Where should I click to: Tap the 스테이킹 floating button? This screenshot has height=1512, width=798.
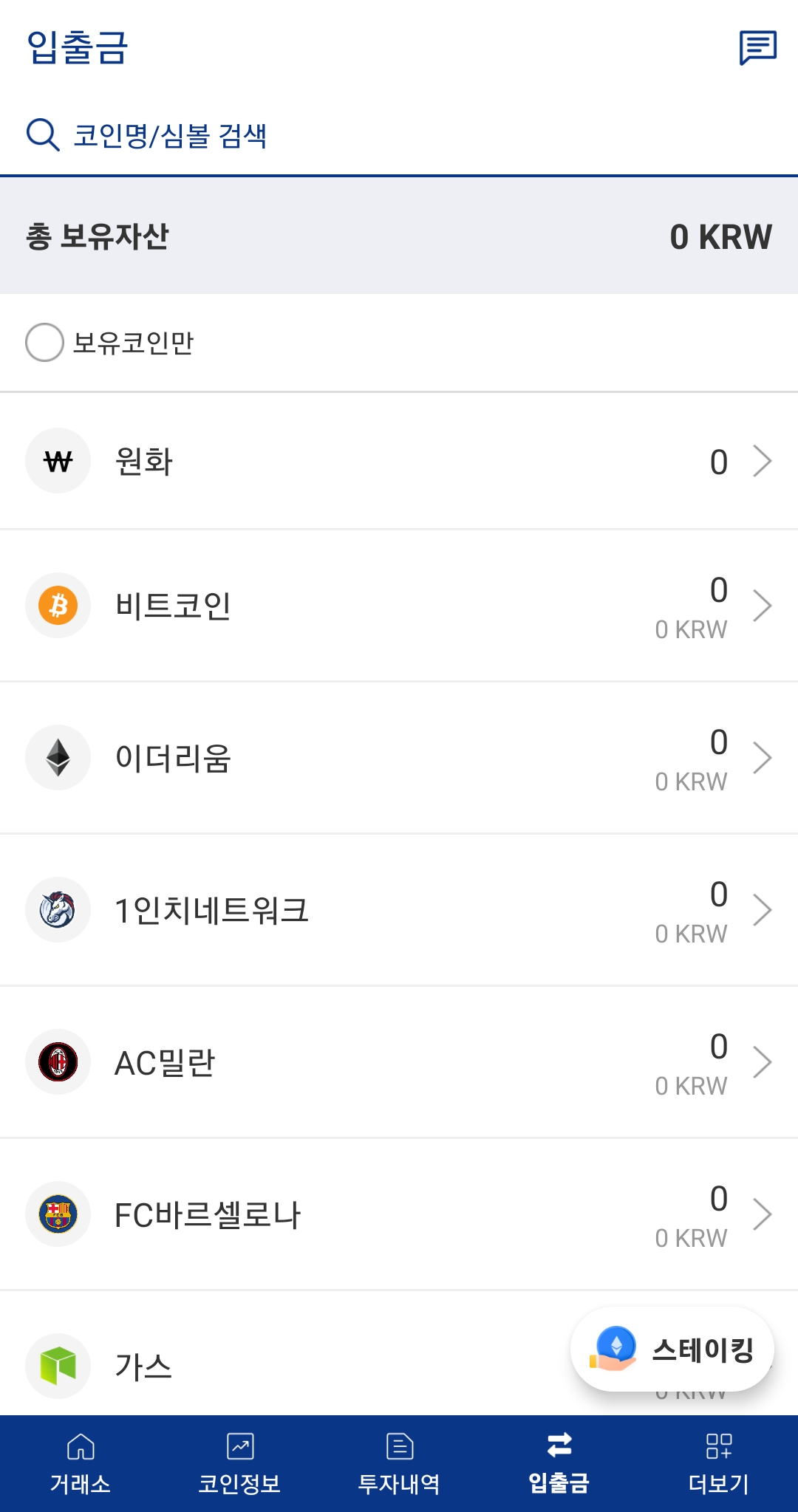[x=672, y=1349]
